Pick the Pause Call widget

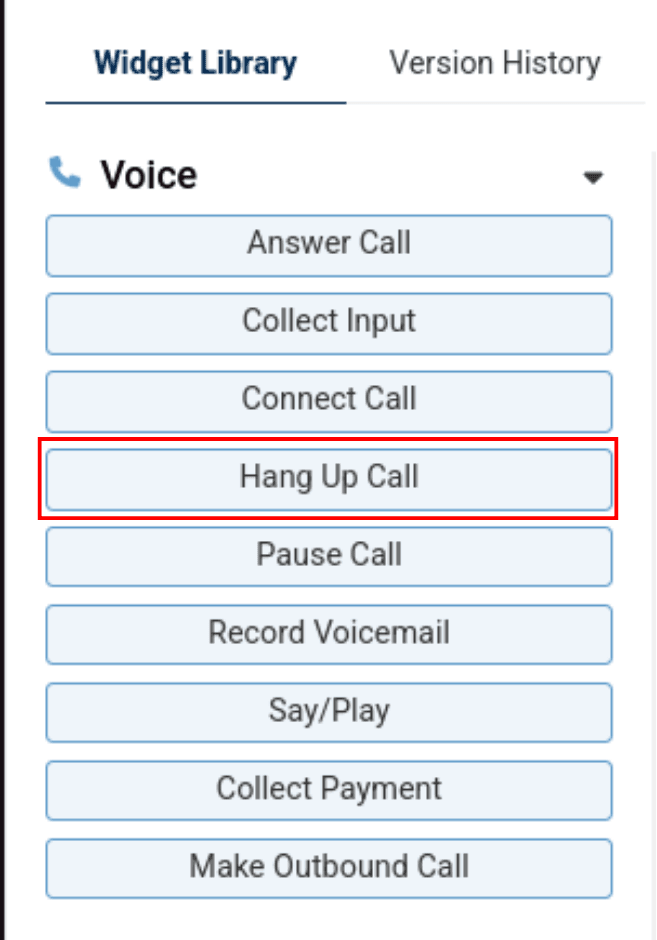329,557
